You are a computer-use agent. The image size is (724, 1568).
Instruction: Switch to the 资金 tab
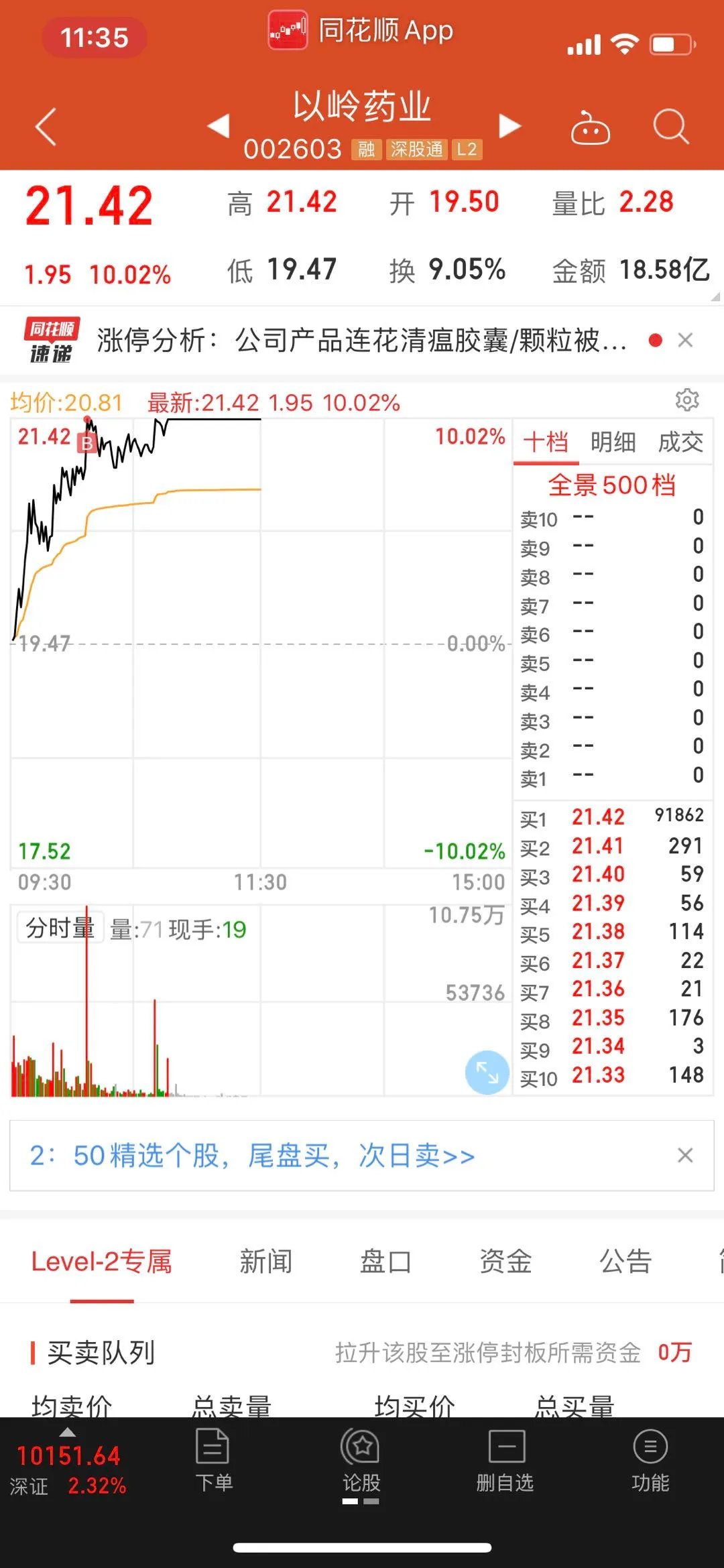[505, 1262]
